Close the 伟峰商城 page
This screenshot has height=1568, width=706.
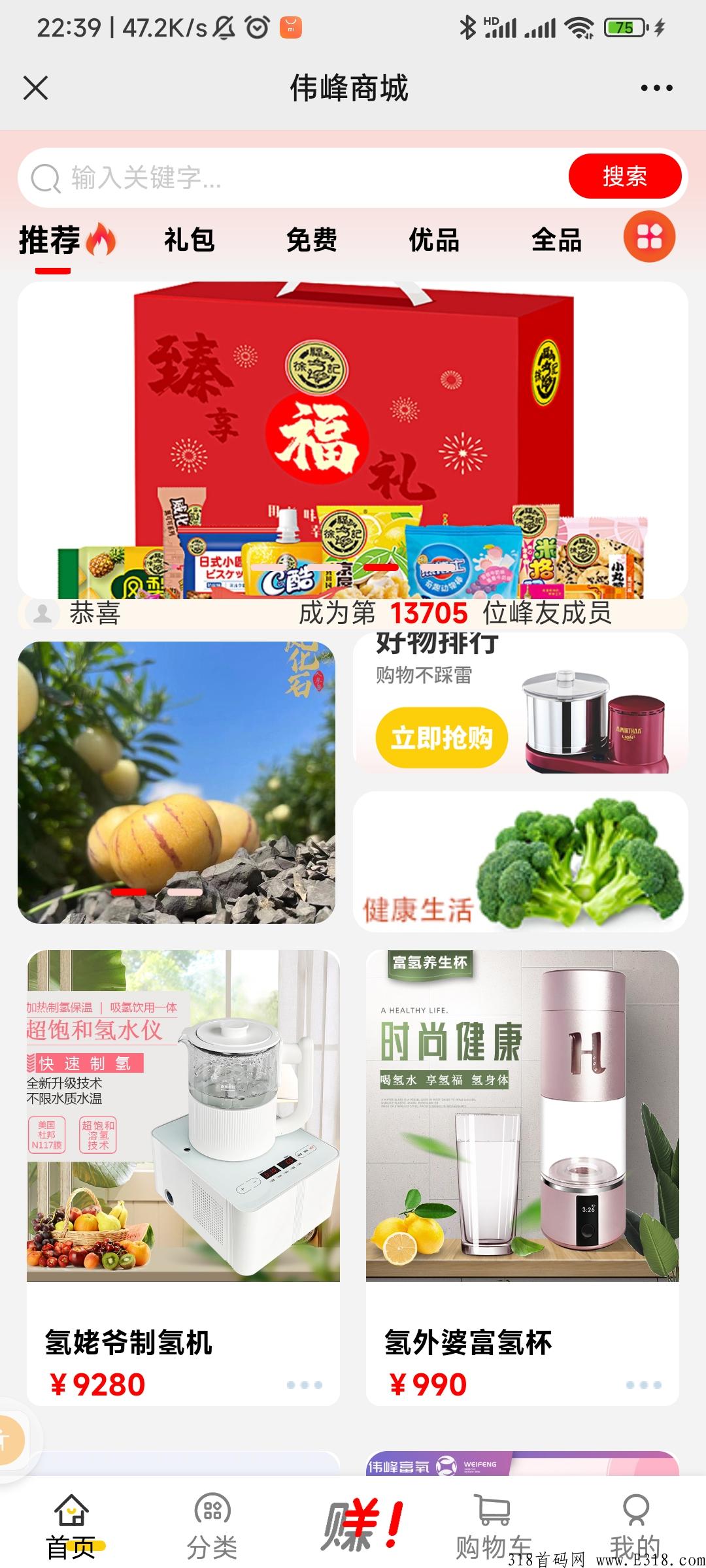click(x=35, y=88)
